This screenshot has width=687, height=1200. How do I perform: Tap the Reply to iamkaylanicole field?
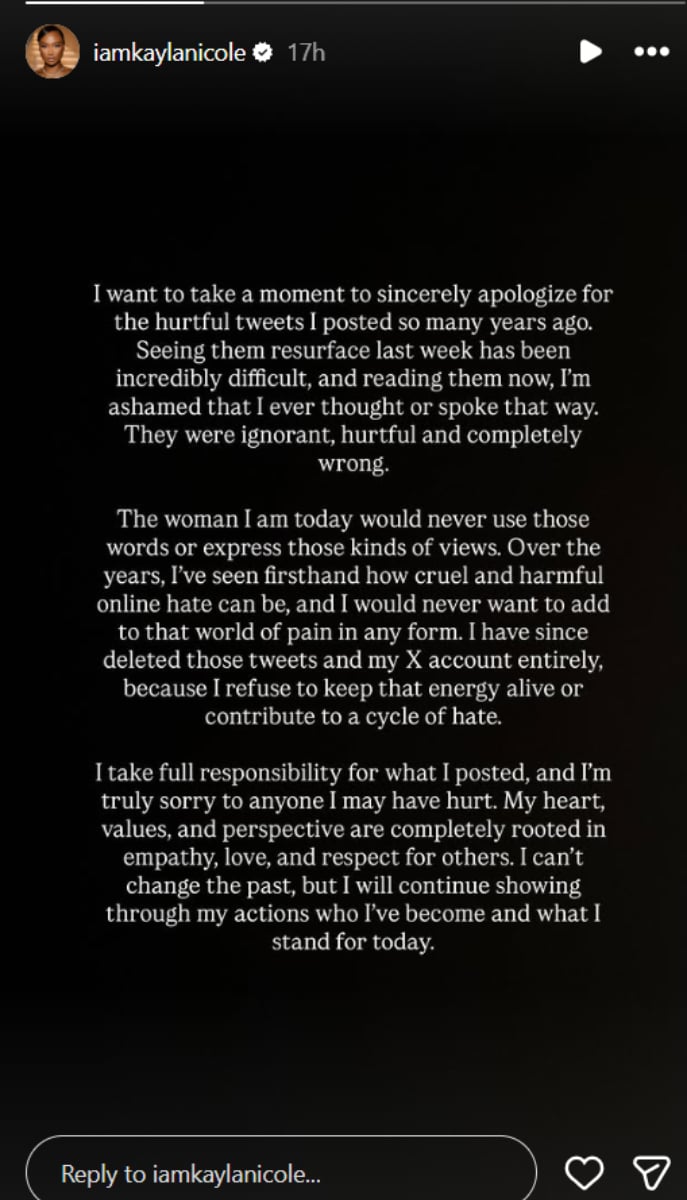[280, 1172]
